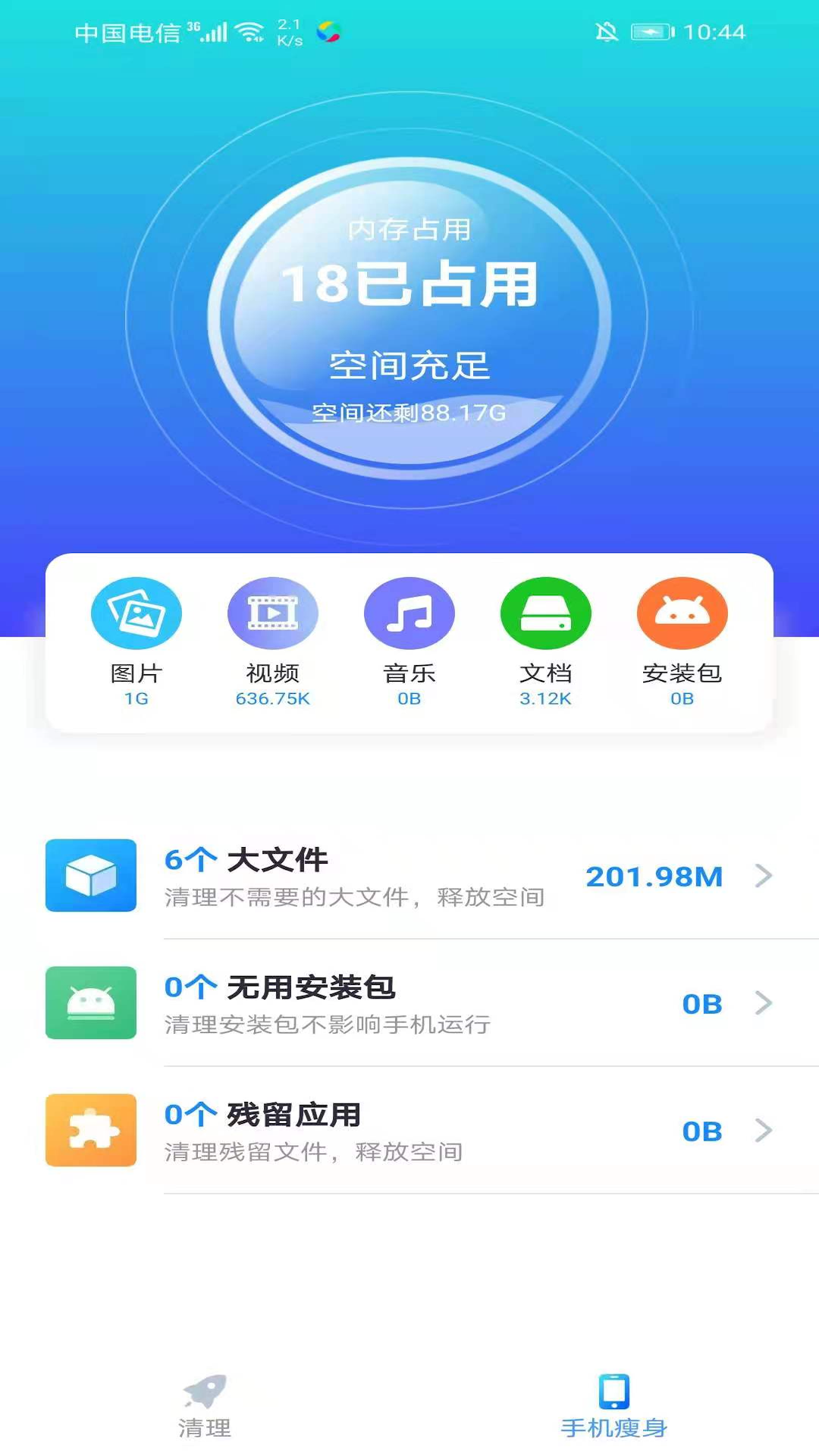The height and width of the screenshot is (1456, 819).
Task: Click the 201.98M size value
Action: [654, 876]
